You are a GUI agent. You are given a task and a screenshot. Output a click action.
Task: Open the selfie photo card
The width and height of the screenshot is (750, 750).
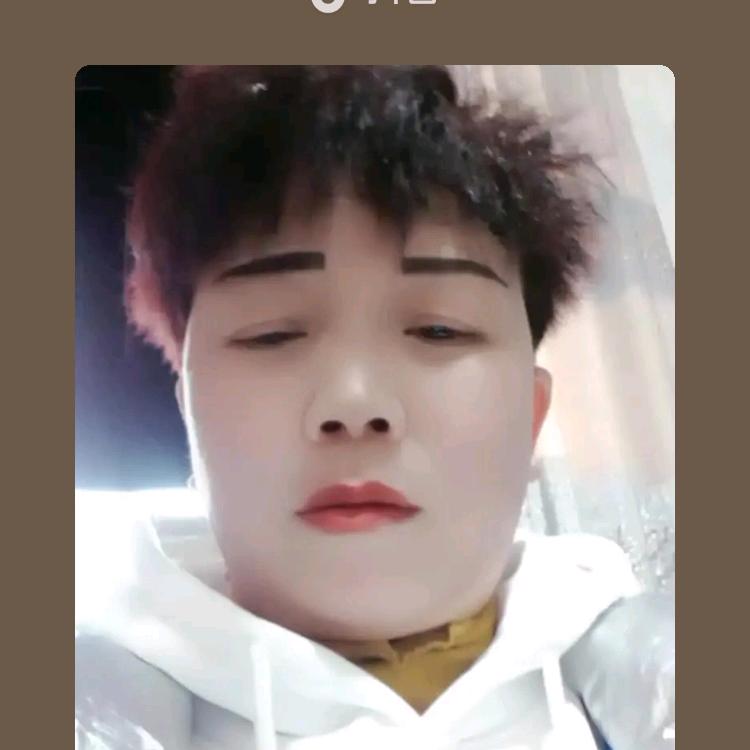click(x=375, y=408)
